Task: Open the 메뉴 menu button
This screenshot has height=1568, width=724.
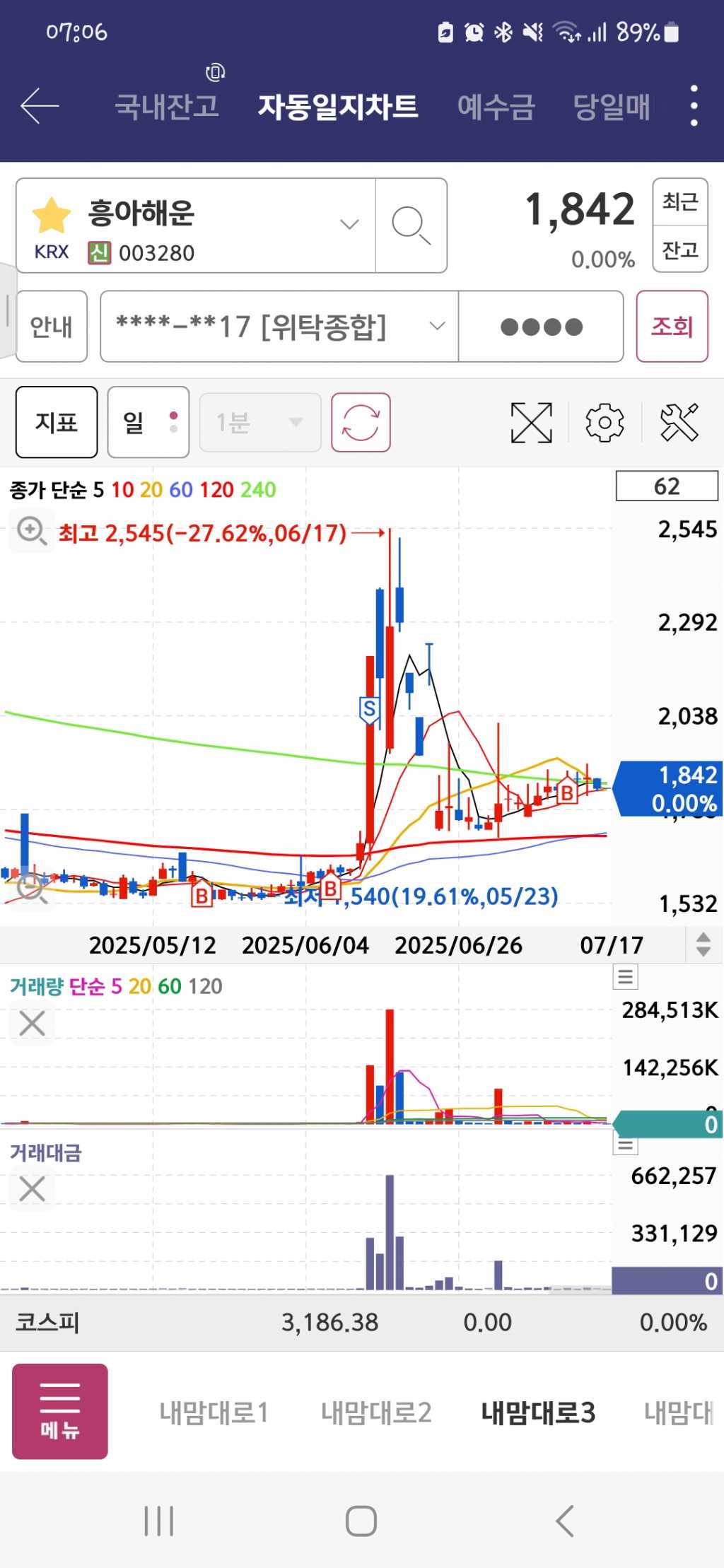Action: [60, 1412]
